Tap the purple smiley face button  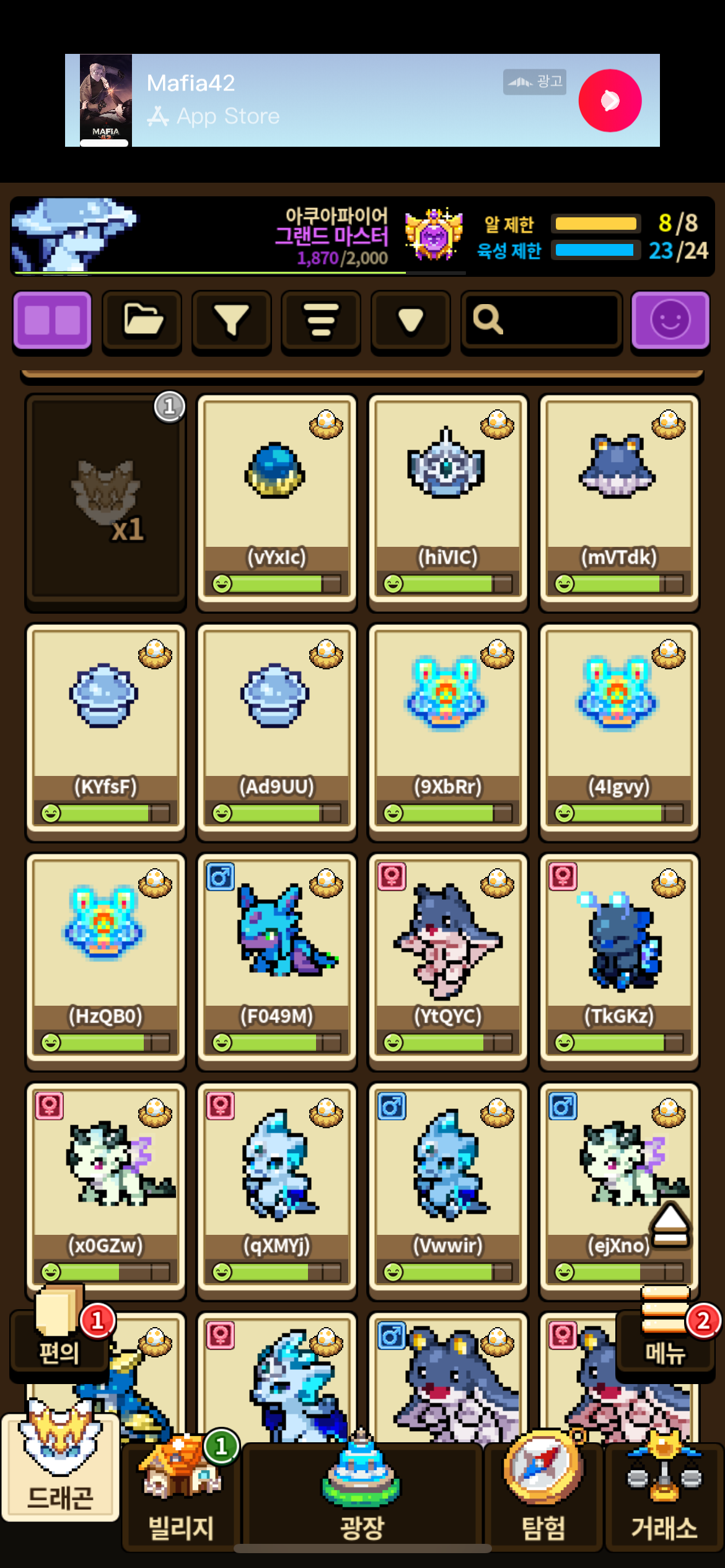[670, 321]
